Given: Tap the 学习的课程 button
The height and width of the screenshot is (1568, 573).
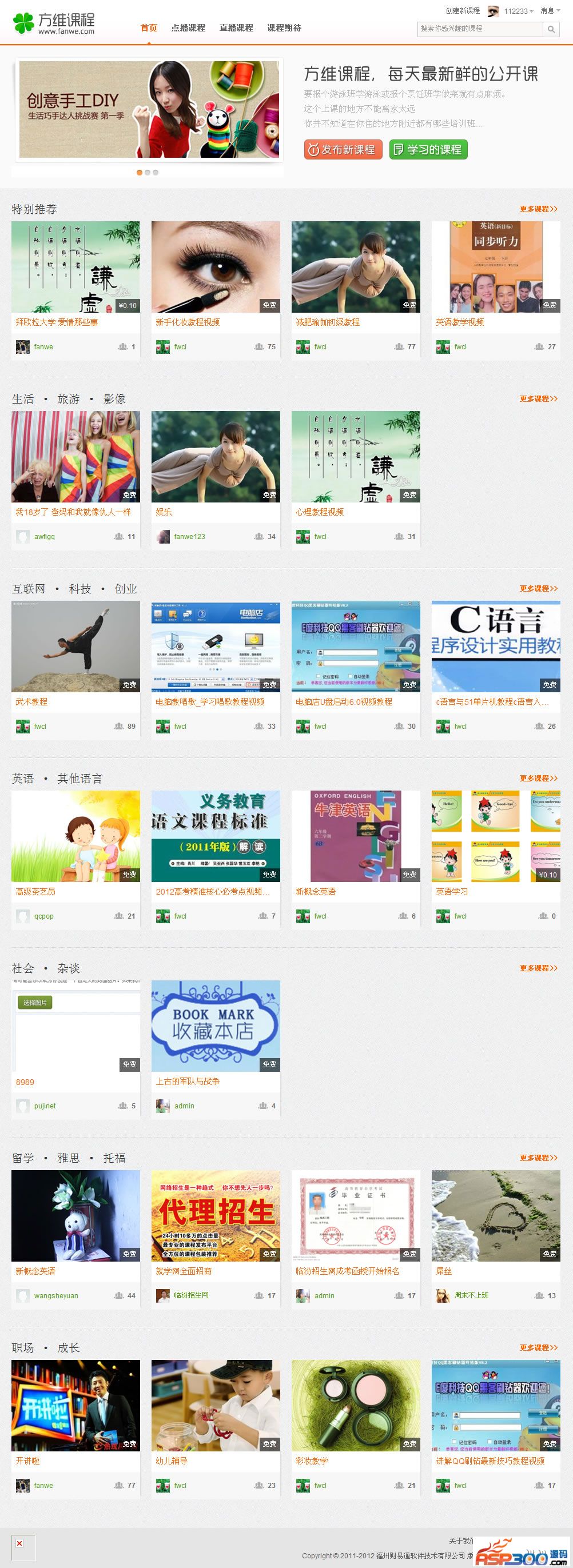Looking at the screenshot, I should coord(428,150).
